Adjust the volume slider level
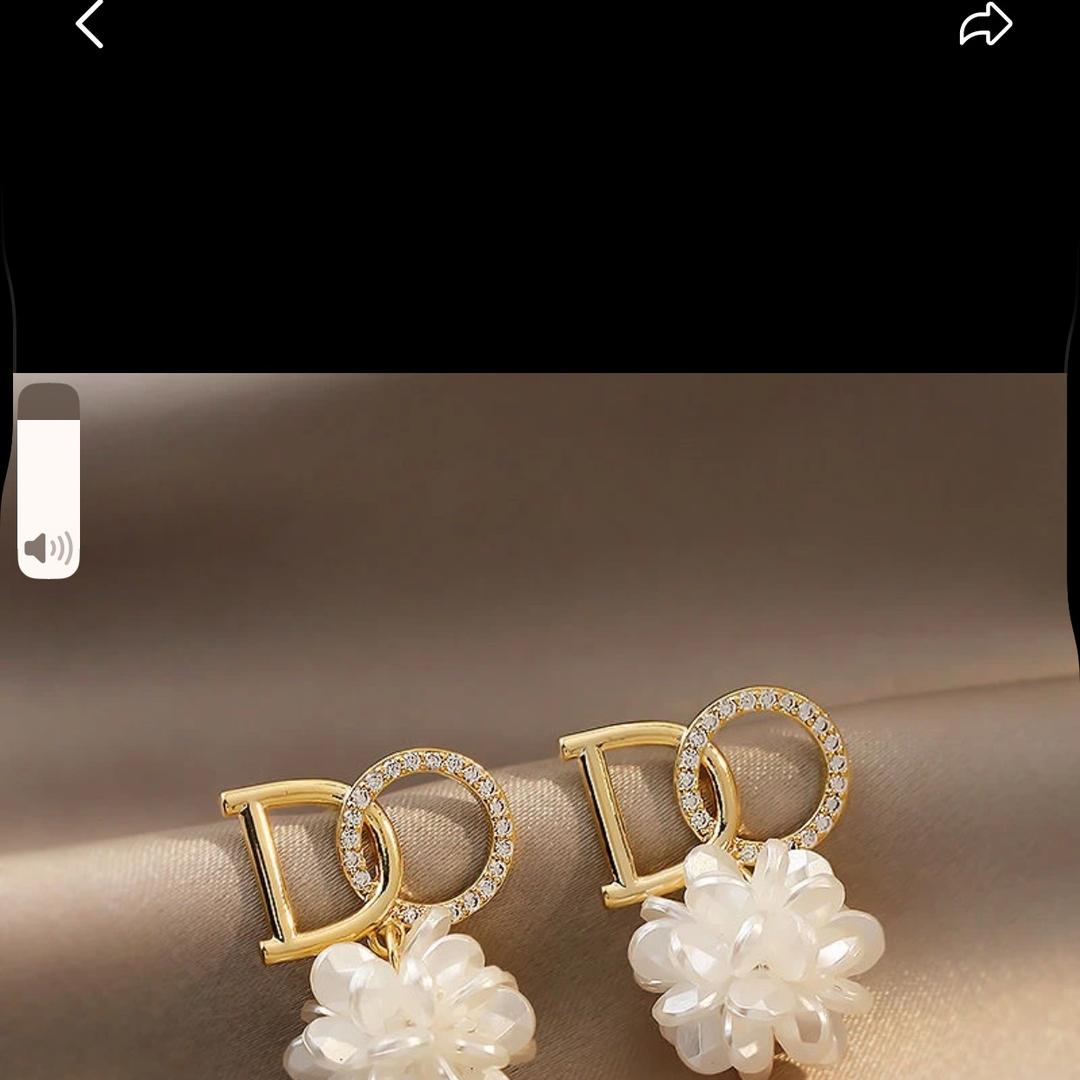The height and width of the screenshot is (1080, 1080). (x=49, y=481)
